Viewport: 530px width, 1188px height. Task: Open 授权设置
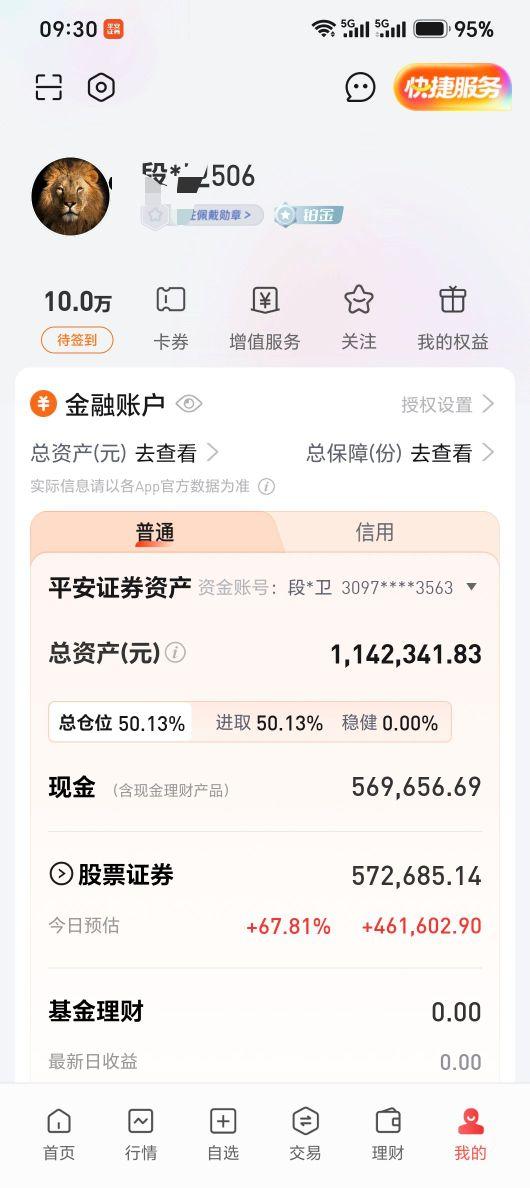[447, 405]
